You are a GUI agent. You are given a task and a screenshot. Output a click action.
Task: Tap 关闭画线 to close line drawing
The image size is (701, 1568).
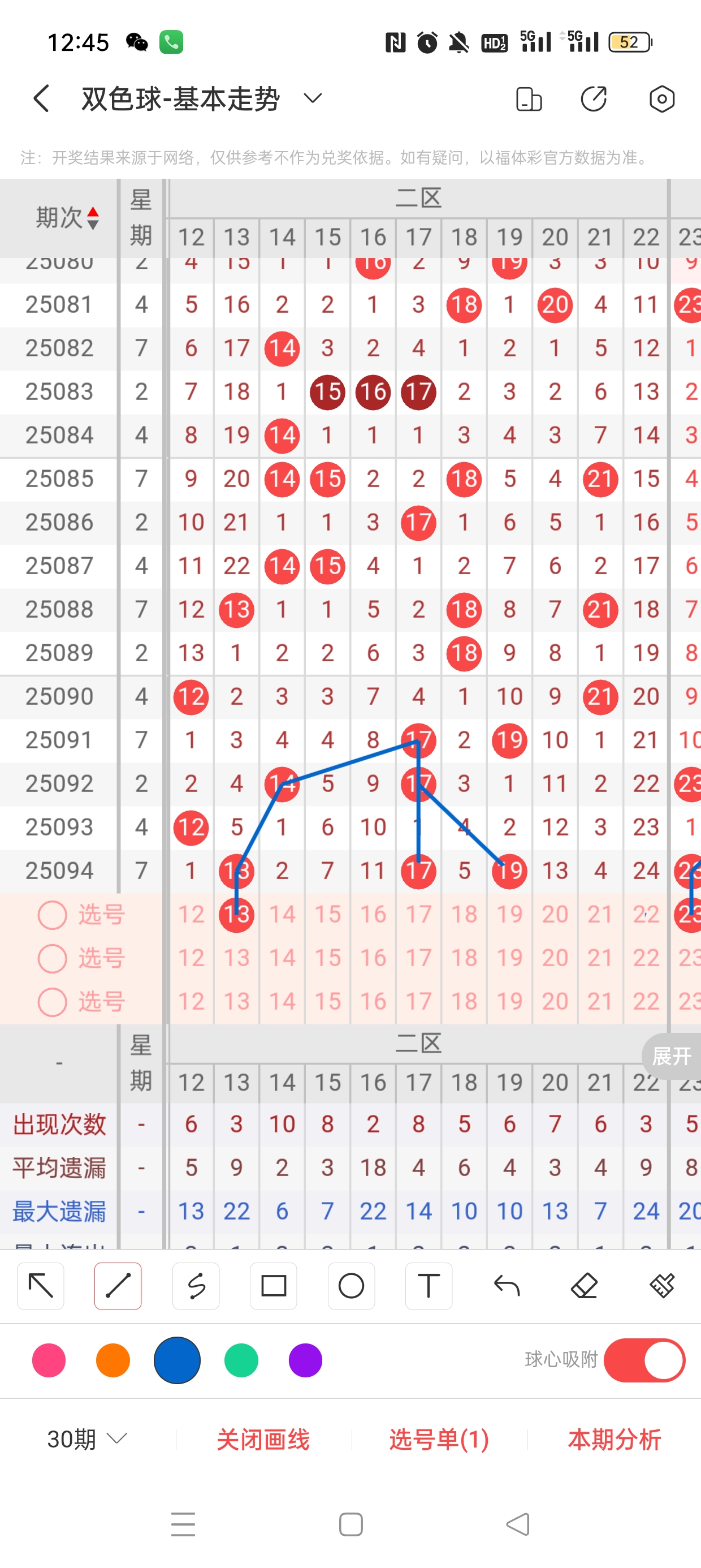263,1440
